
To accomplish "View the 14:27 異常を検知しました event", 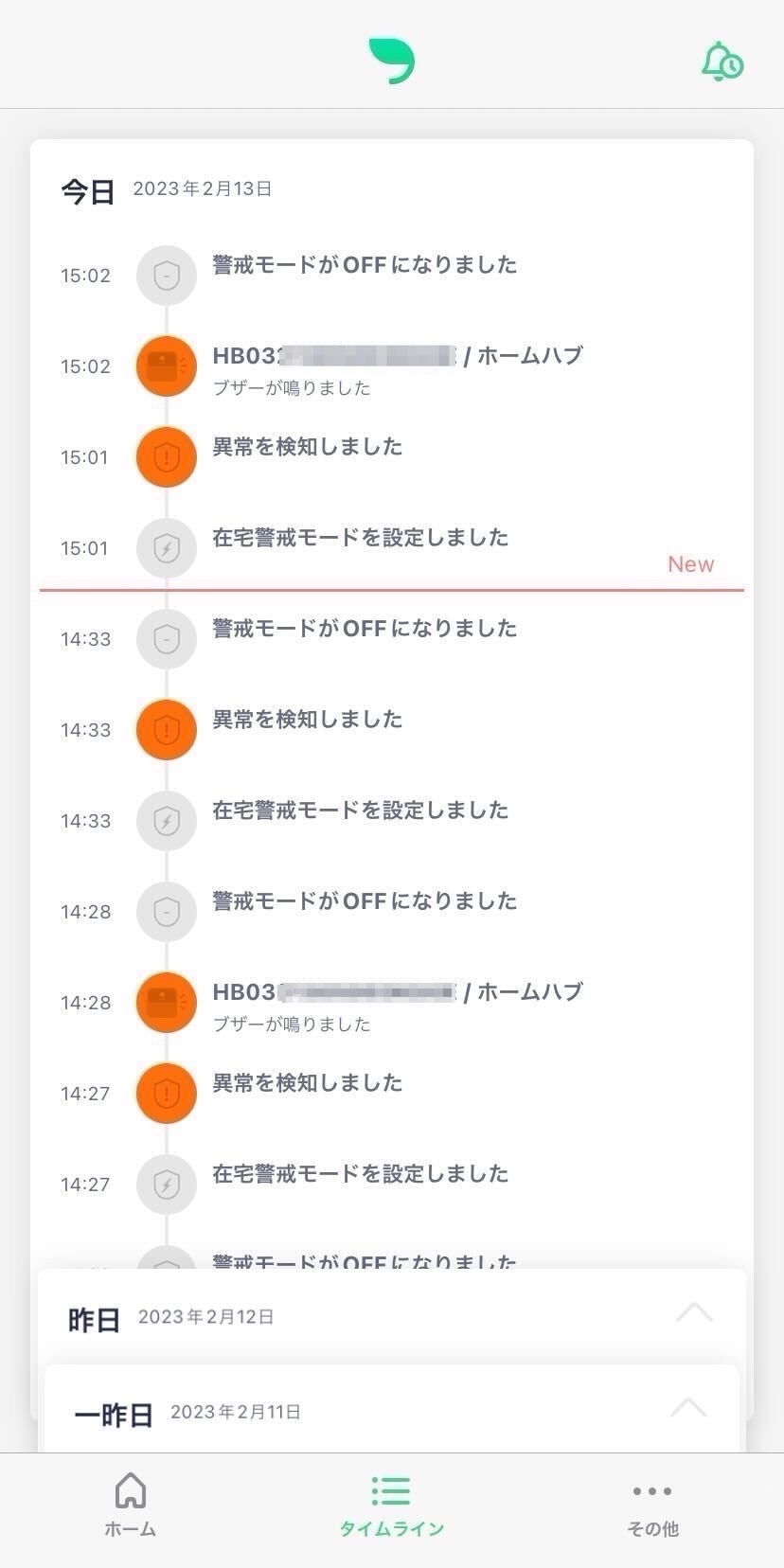I will (x=308, y=1084).
